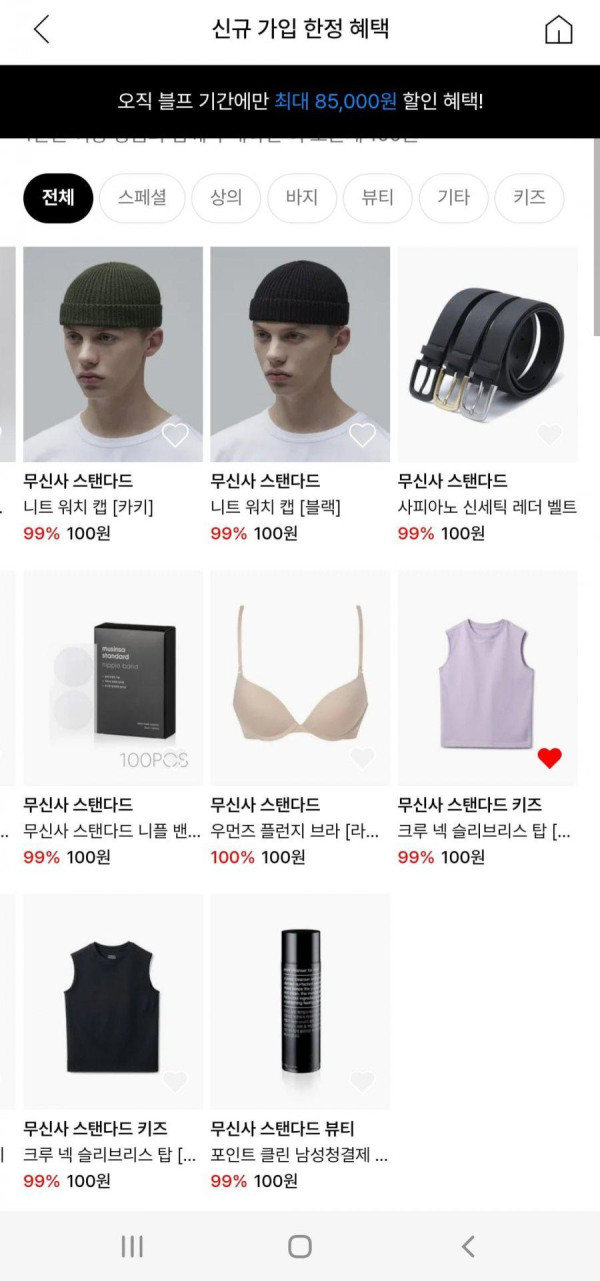Go back using the top-left arrow
The height and width of the screenshot is (1281, 600).
pos(41,29)
